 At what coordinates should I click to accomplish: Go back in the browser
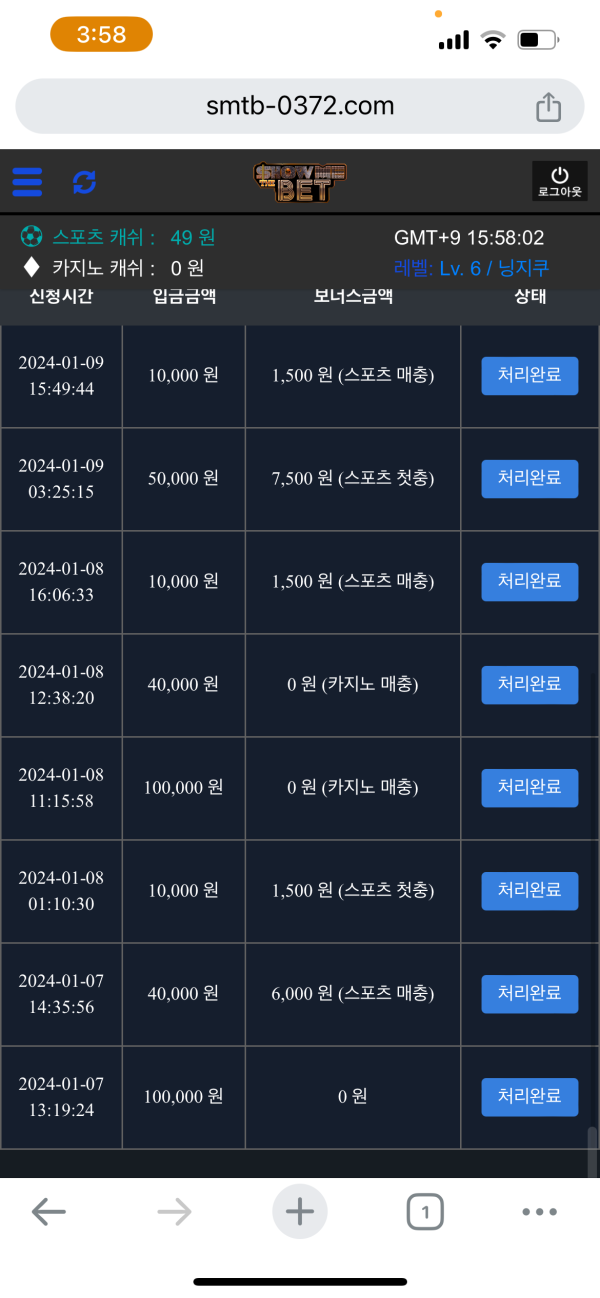[x=48, y=1212]
